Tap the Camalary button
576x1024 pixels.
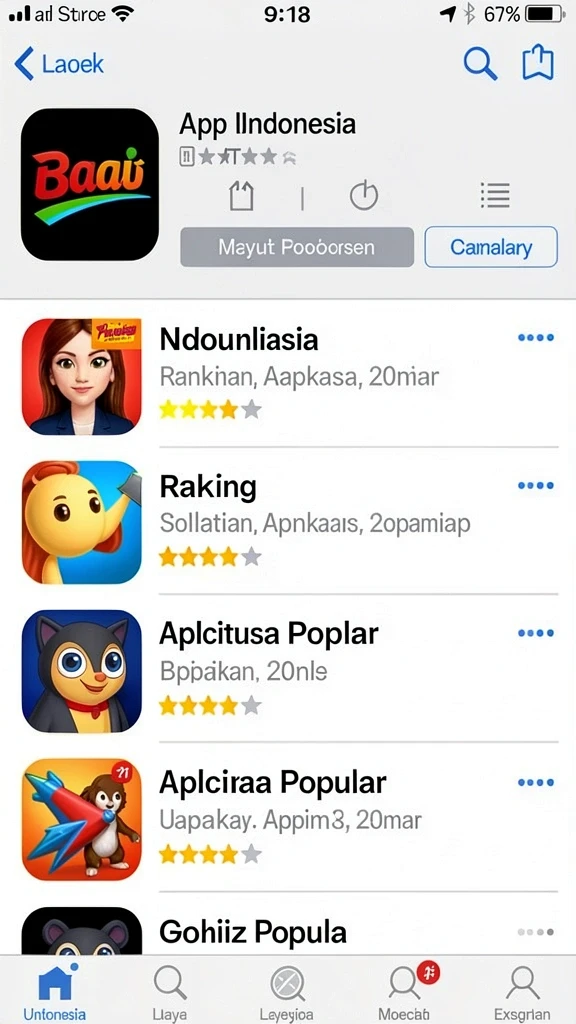coord(491,247)
